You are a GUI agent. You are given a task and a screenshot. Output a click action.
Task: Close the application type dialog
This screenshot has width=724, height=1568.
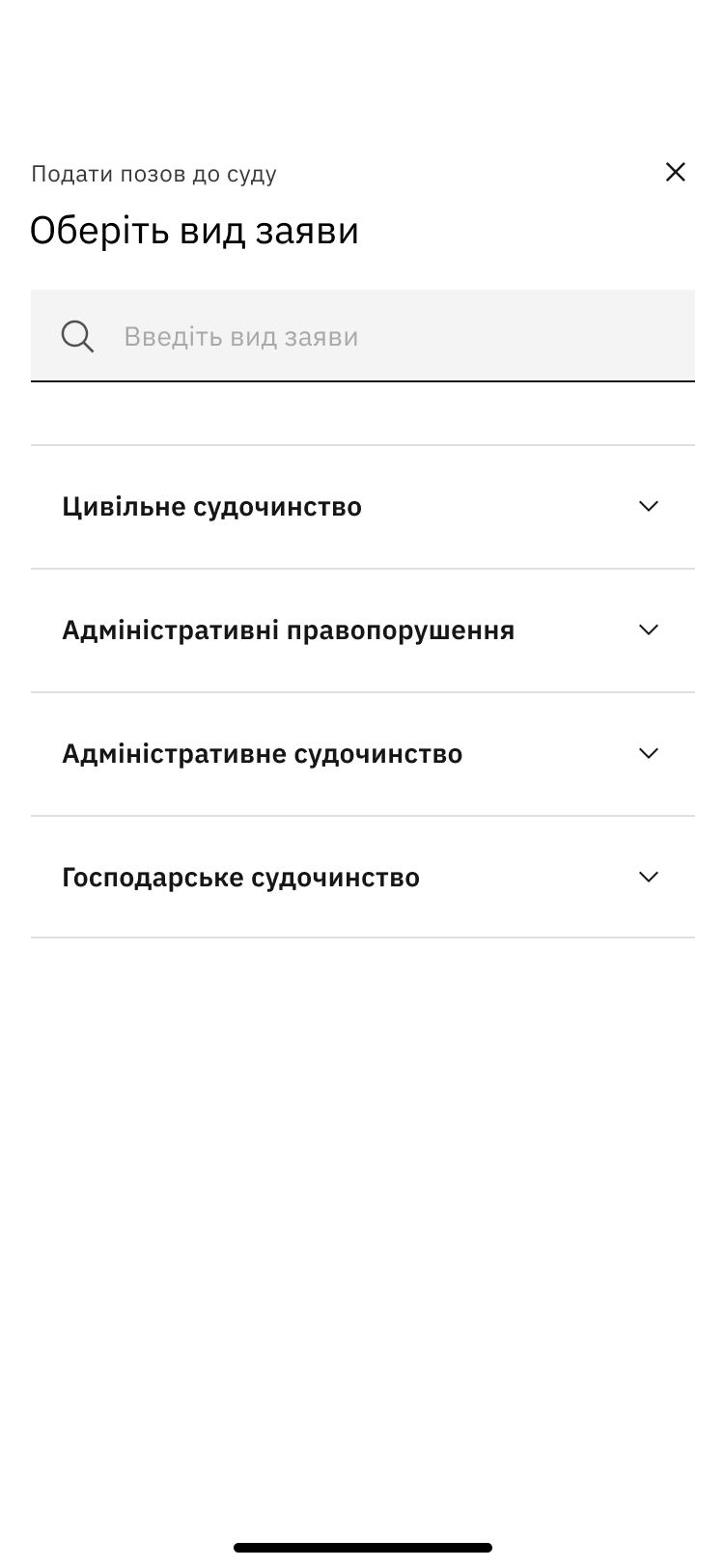[675, 172]
